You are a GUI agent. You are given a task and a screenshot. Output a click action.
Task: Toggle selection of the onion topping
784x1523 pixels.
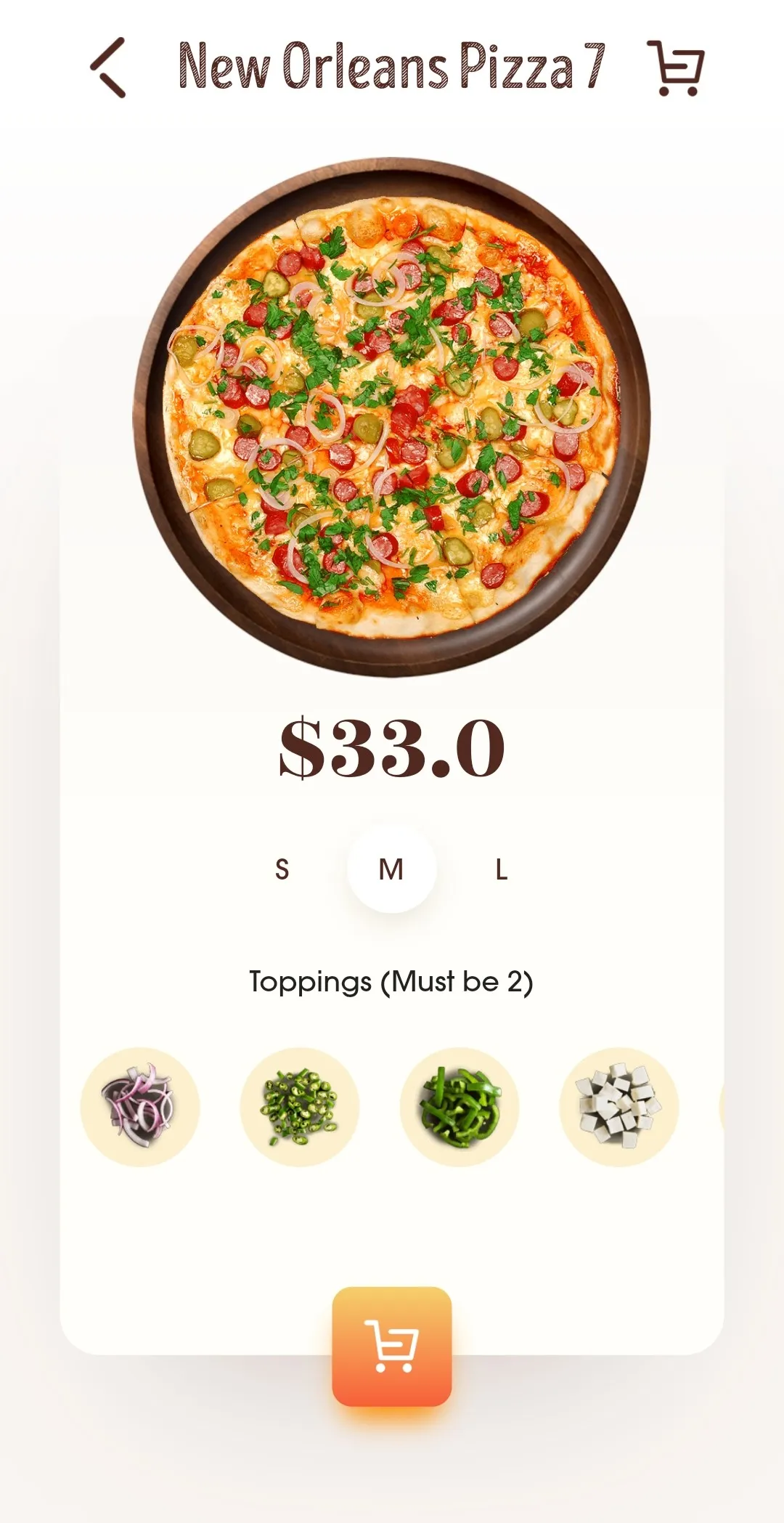[x=141, y=1105]
